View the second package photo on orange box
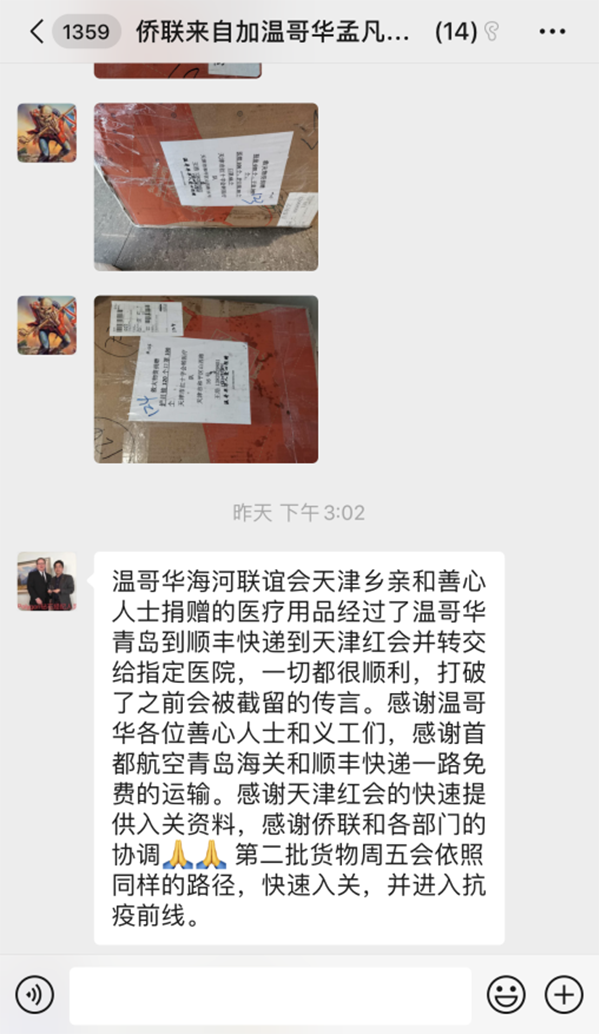600x1034 pixels. (x=206, y=379)
